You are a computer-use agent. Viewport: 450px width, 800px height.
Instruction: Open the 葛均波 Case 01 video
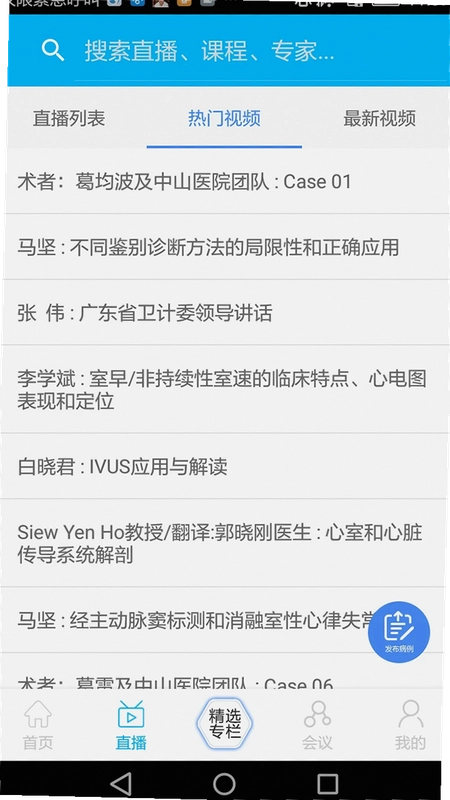coord(223,182)
